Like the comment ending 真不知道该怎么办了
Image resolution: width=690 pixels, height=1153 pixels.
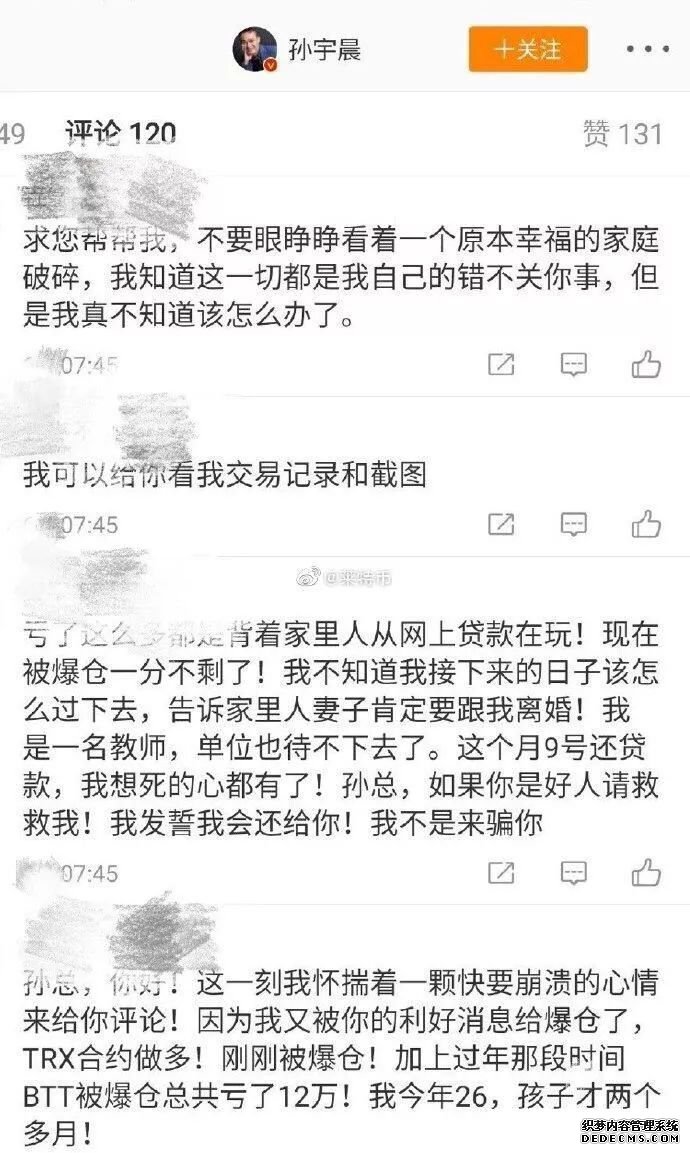(x=647, y=364)
